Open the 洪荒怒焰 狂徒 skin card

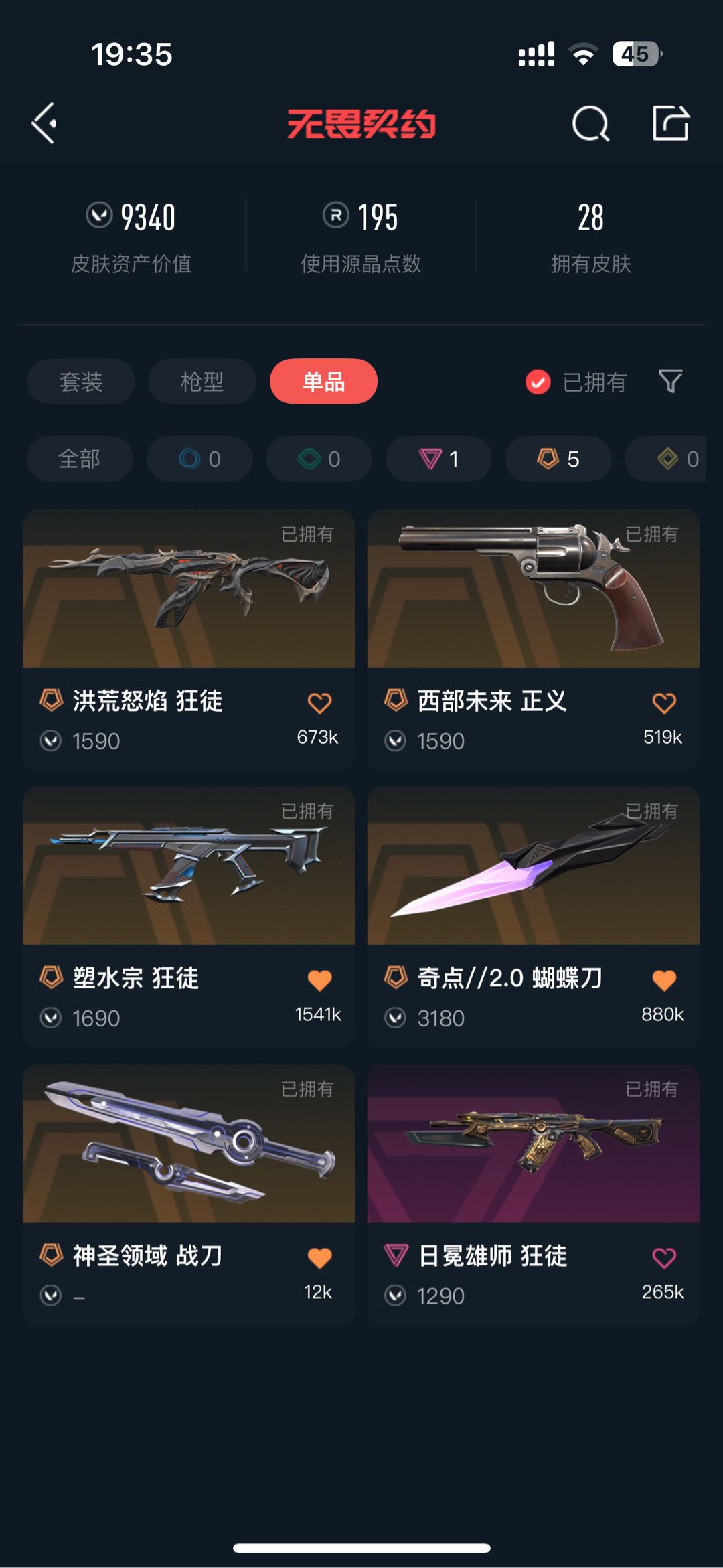click(189, 640)
